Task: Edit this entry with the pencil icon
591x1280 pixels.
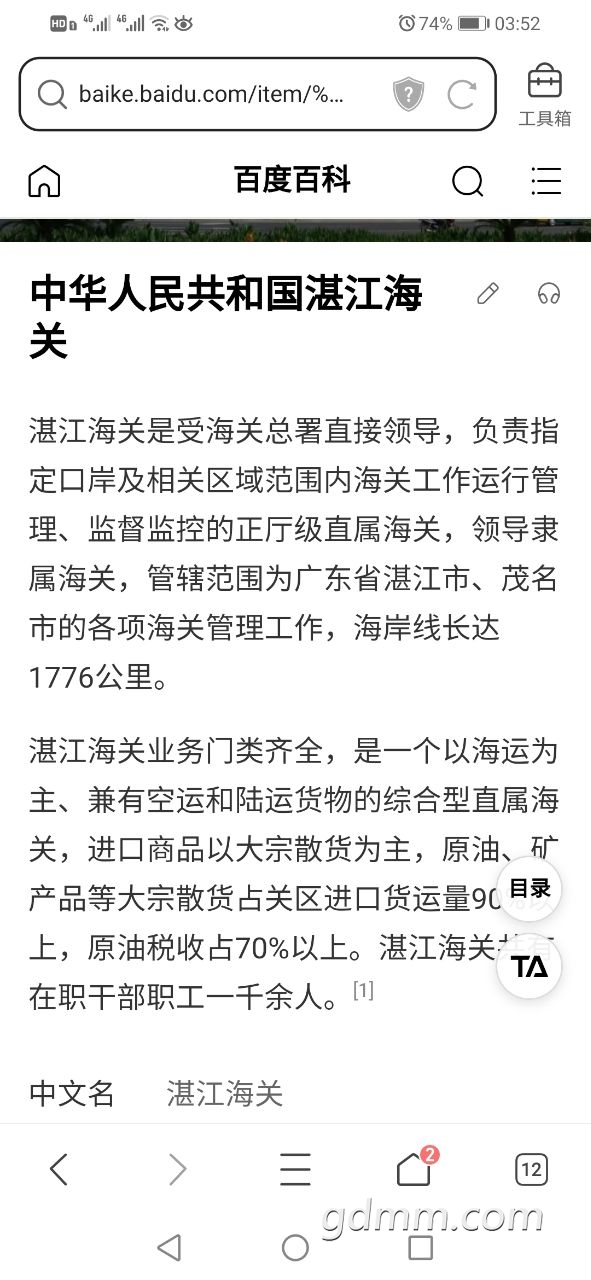Action: [487, 293]
